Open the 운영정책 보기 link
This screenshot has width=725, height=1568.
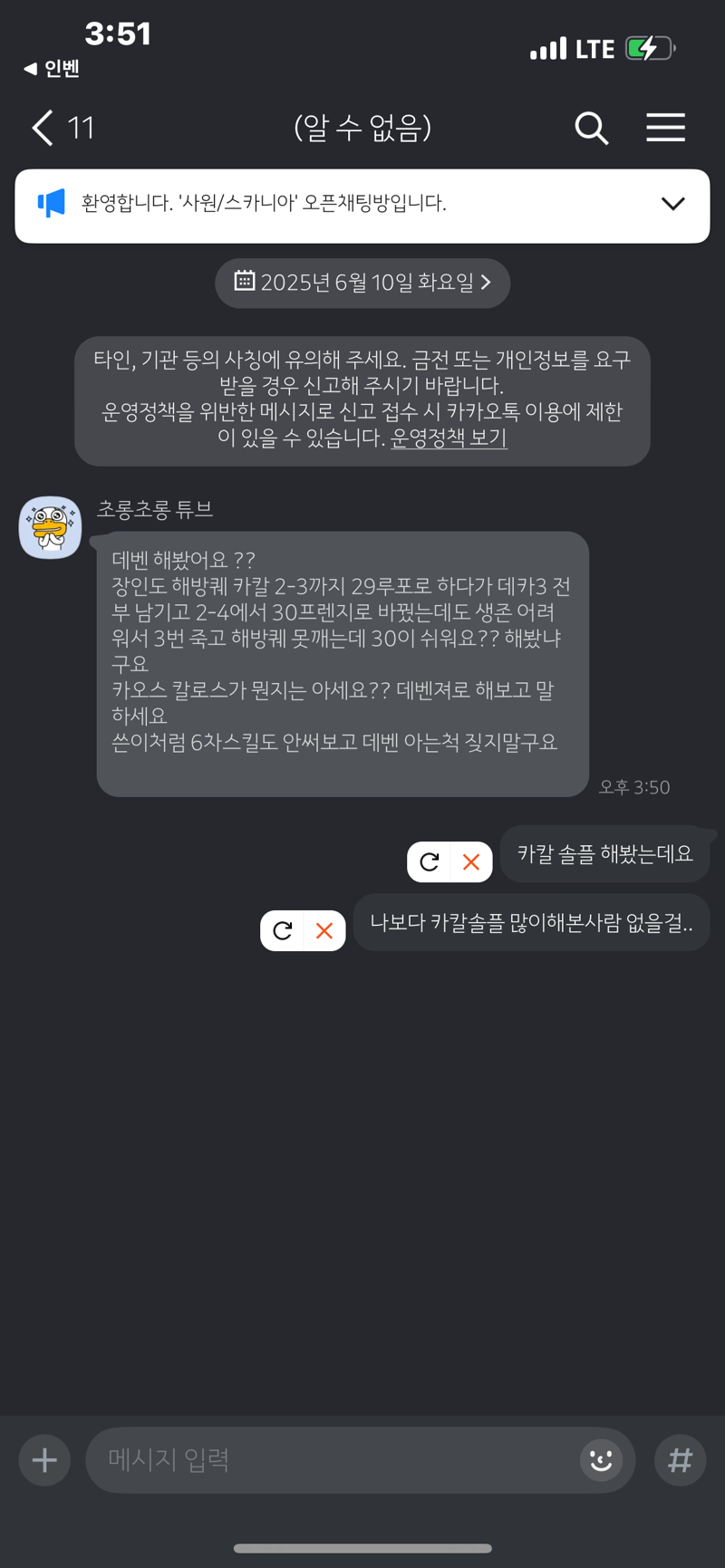[x=449, y=438]
